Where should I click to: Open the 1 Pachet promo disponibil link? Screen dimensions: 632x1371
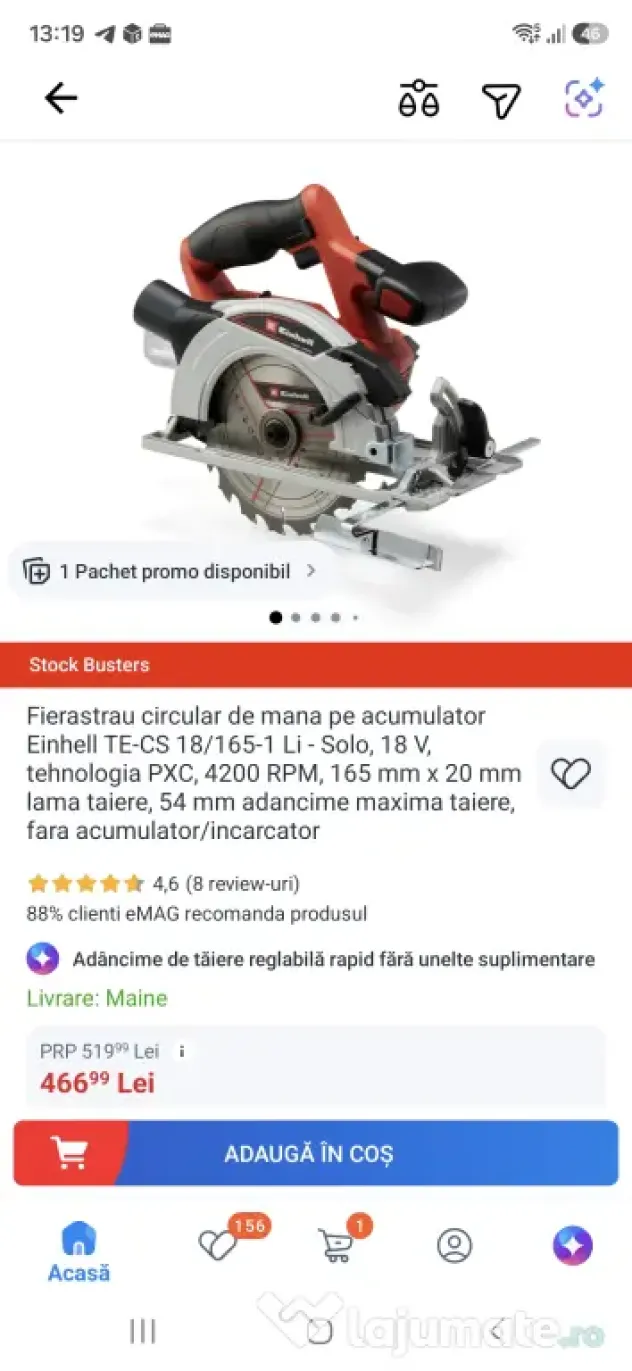(x=170, y=572)
